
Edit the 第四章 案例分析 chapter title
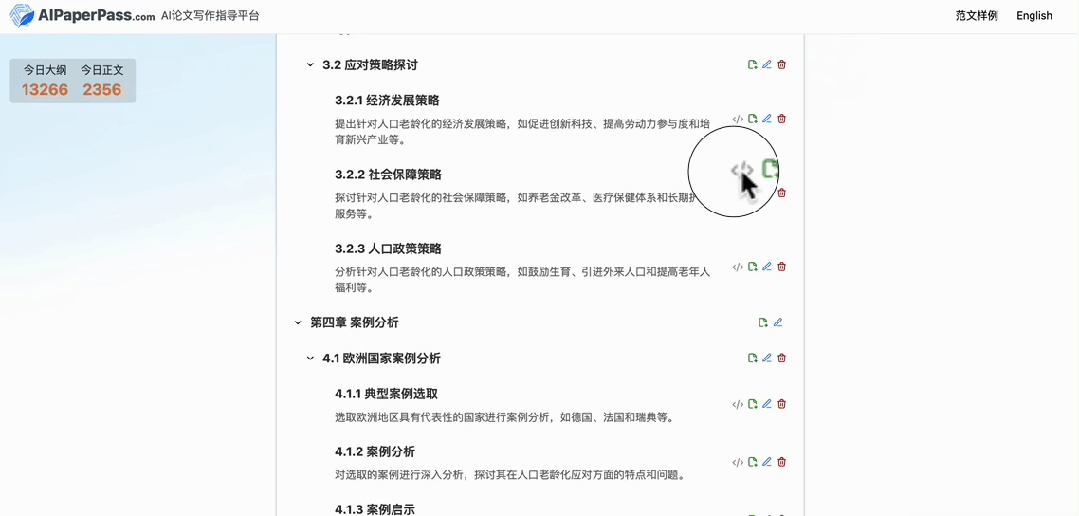pos(778,323)
